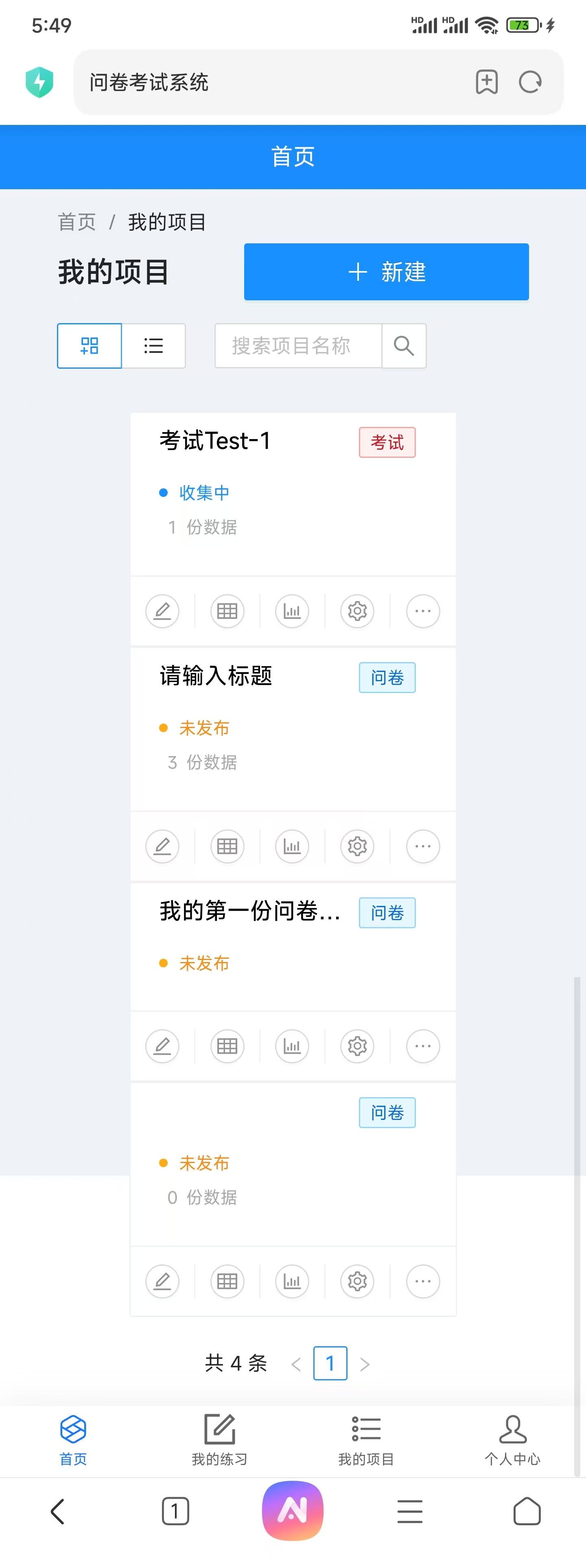Focus the 搜索项目名称 search field

click(298, 346)
